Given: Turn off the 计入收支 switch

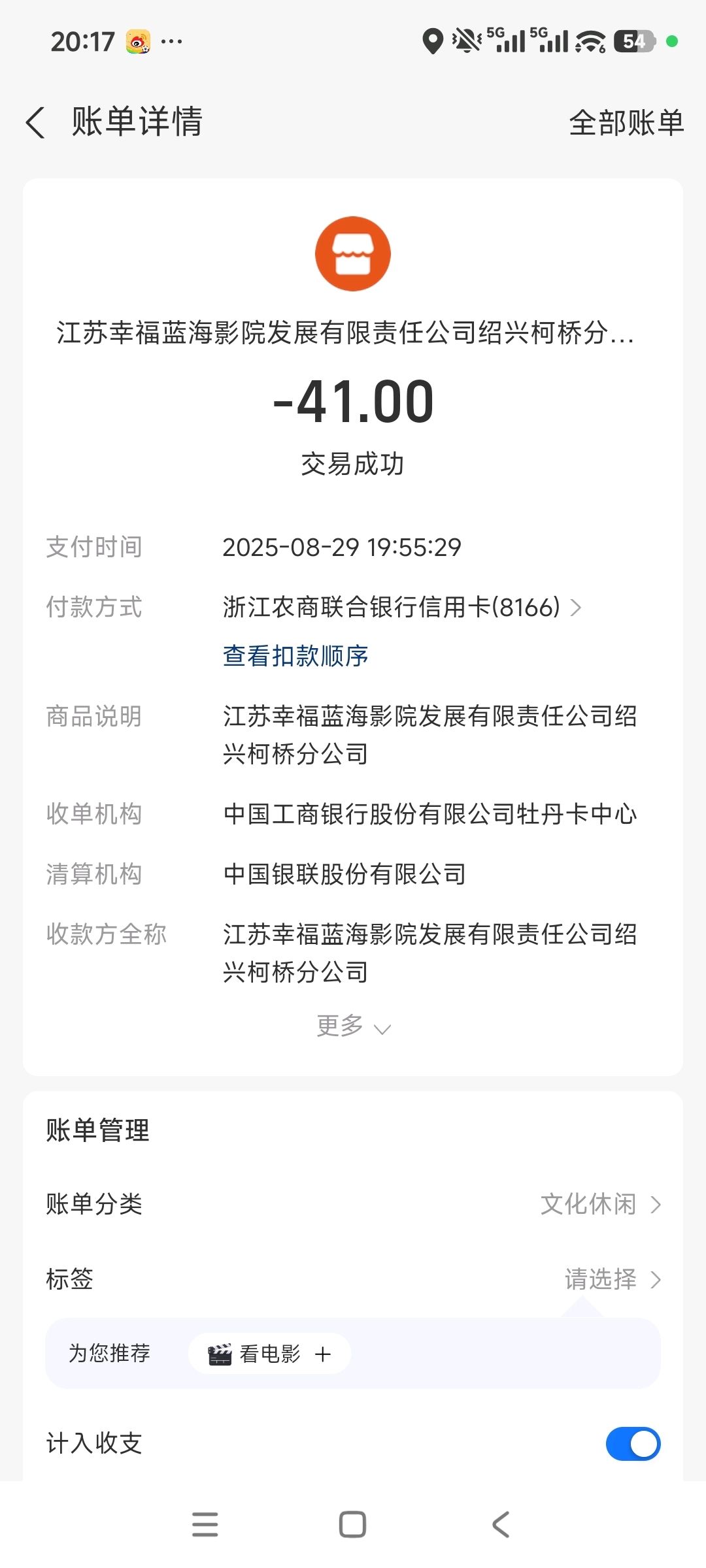Looking at the screenshot, I should pyautogui.click(x=633, y=1443).
